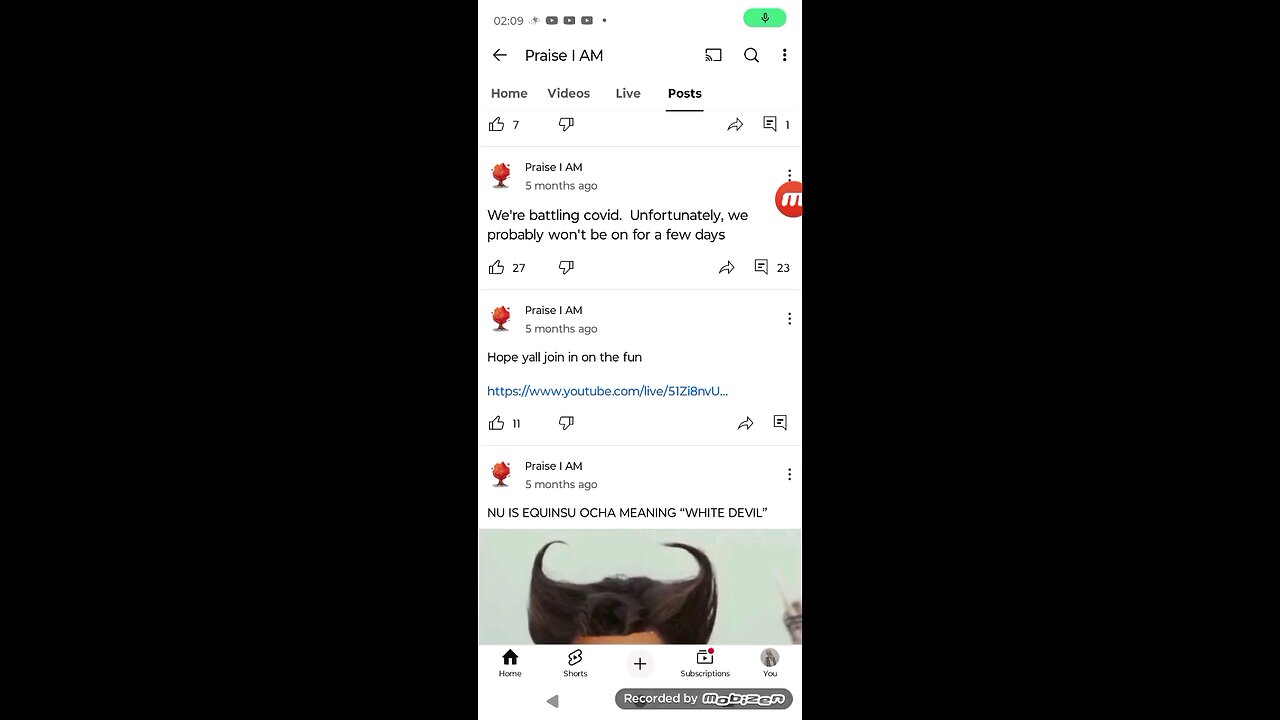Open options for the battling covid post
The image size is (1280, 720).
pos(789,175)
